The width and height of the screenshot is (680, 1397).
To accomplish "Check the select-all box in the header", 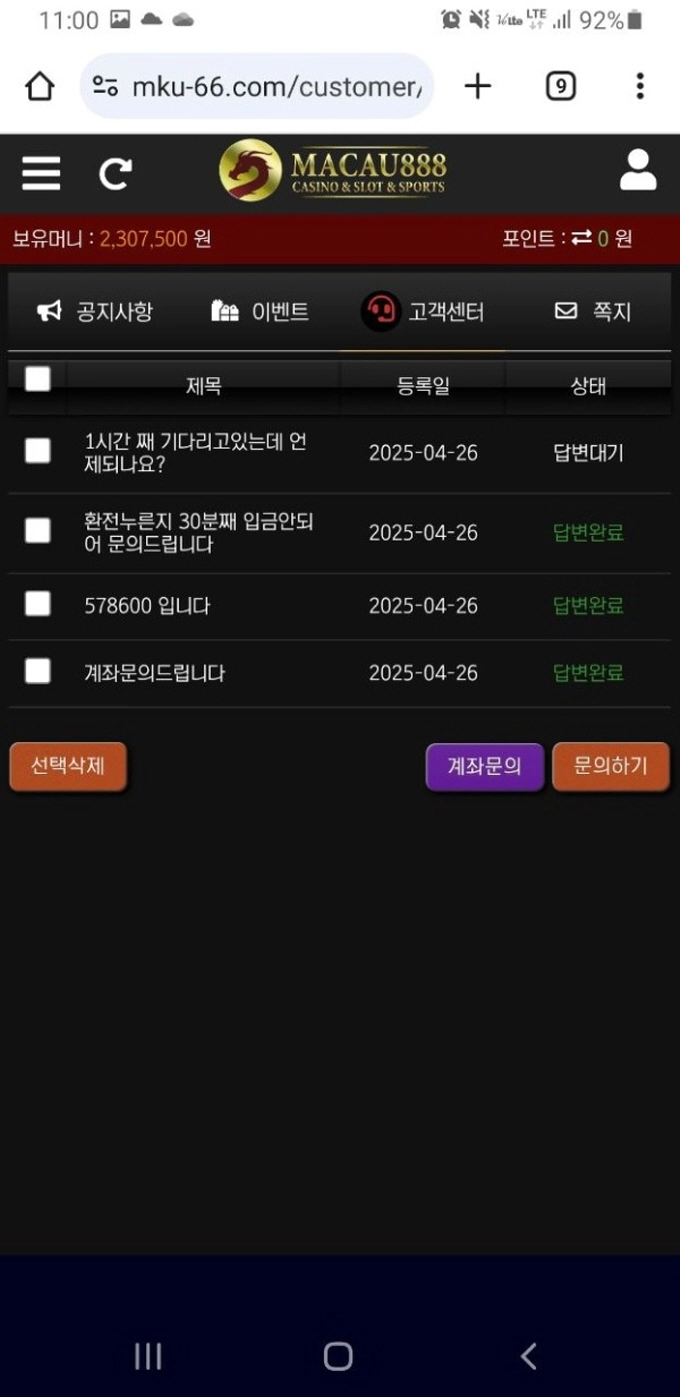I will (38, 379).
